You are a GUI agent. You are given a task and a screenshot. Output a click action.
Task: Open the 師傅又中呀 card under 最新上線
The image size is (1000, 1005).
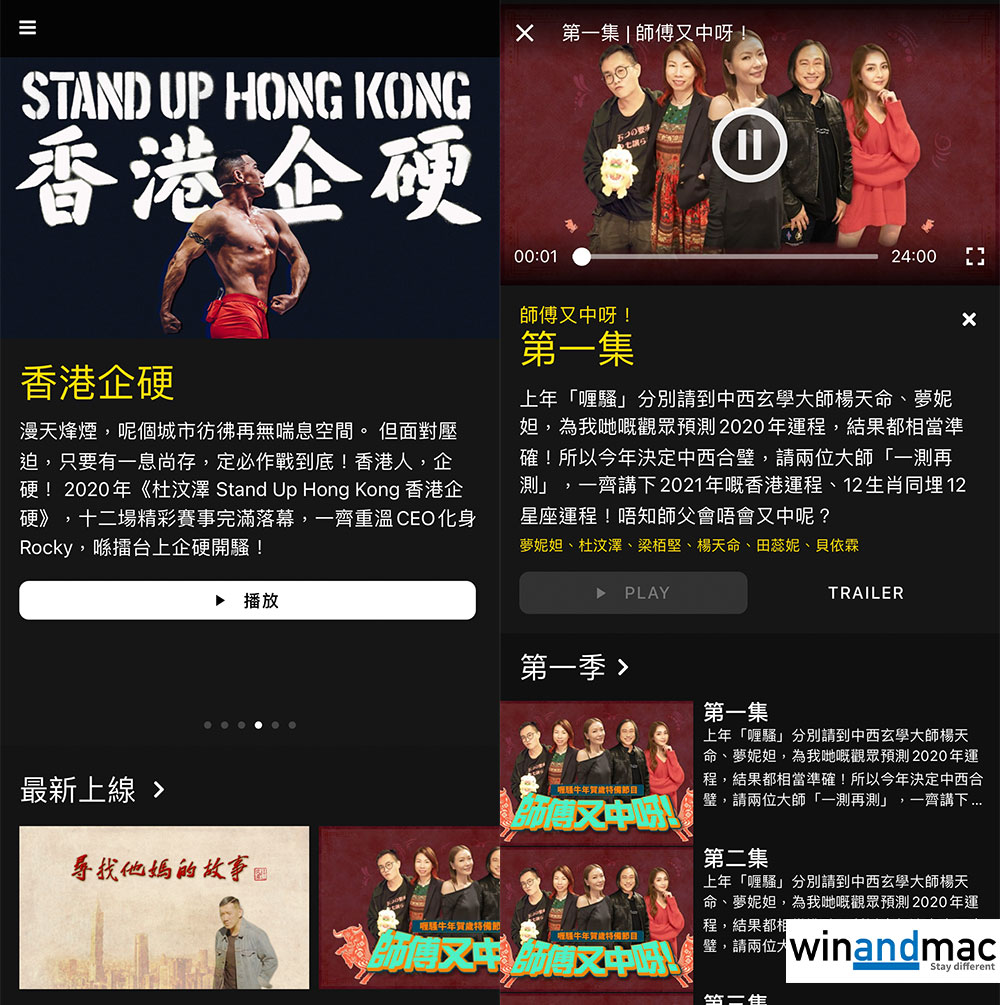click(410, 908)
